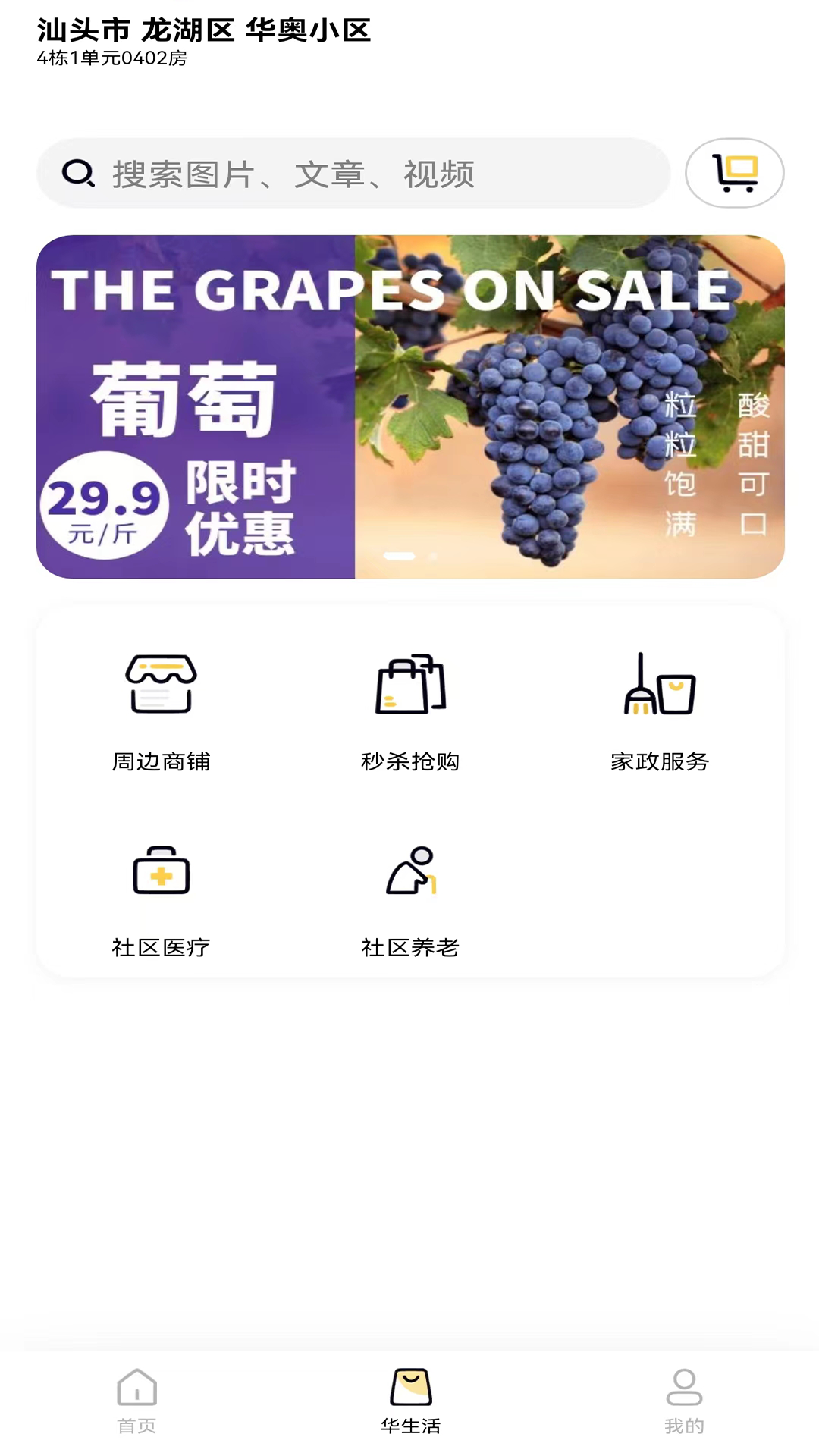Switch to the 首页 tab
This screenshot has width=819, height=1456.
(135, 1403)
